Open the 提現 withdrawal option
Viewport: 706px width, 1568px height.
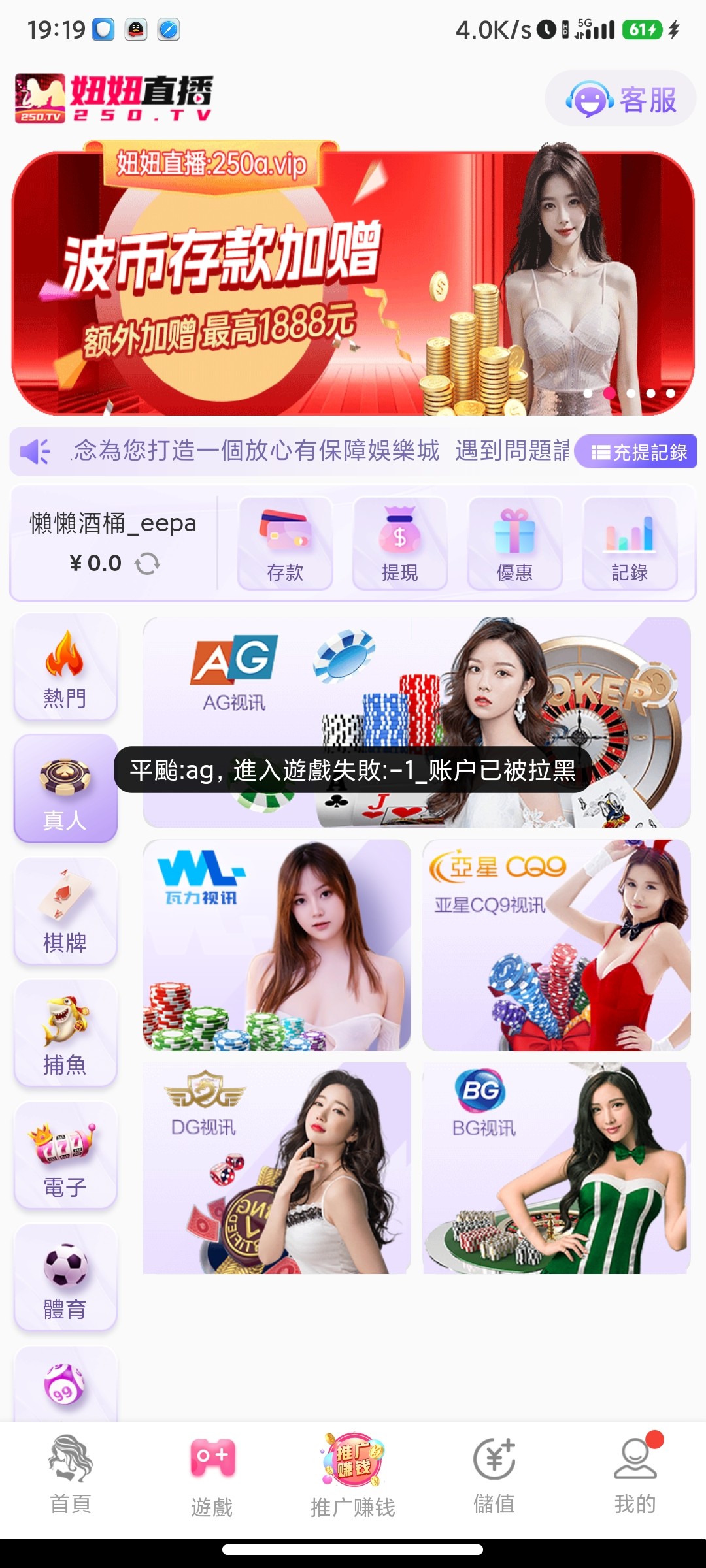click(x=399, y=544)
